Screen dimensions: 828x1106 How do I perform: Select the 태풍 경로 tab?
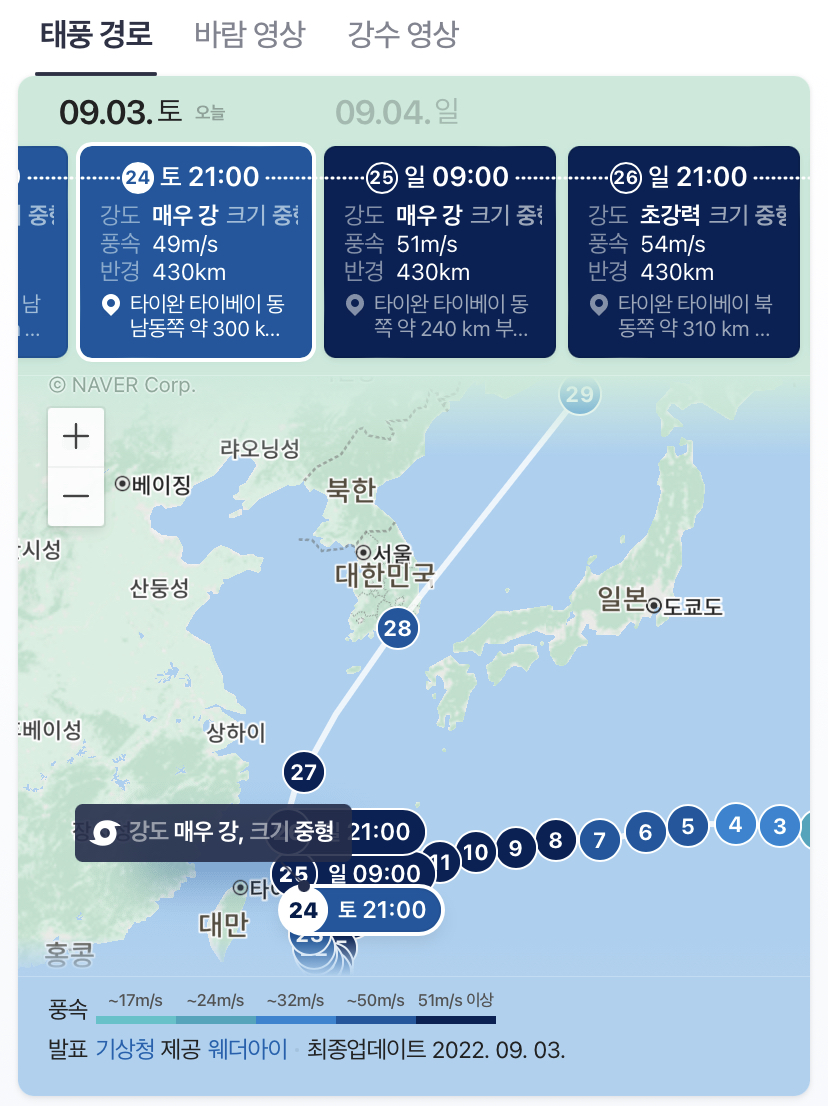[96, 35]
